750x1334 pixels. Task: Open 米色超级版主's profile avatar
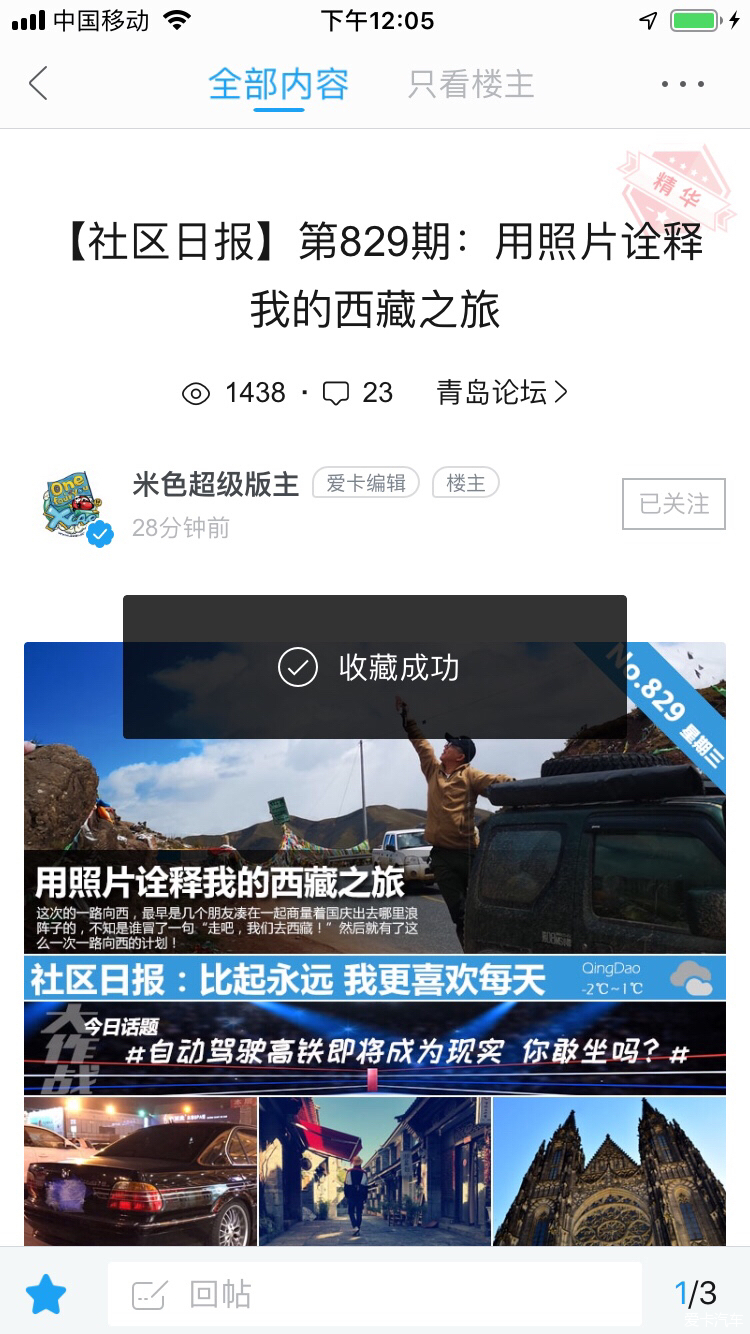pyautogui.click(x=78, y=507)
